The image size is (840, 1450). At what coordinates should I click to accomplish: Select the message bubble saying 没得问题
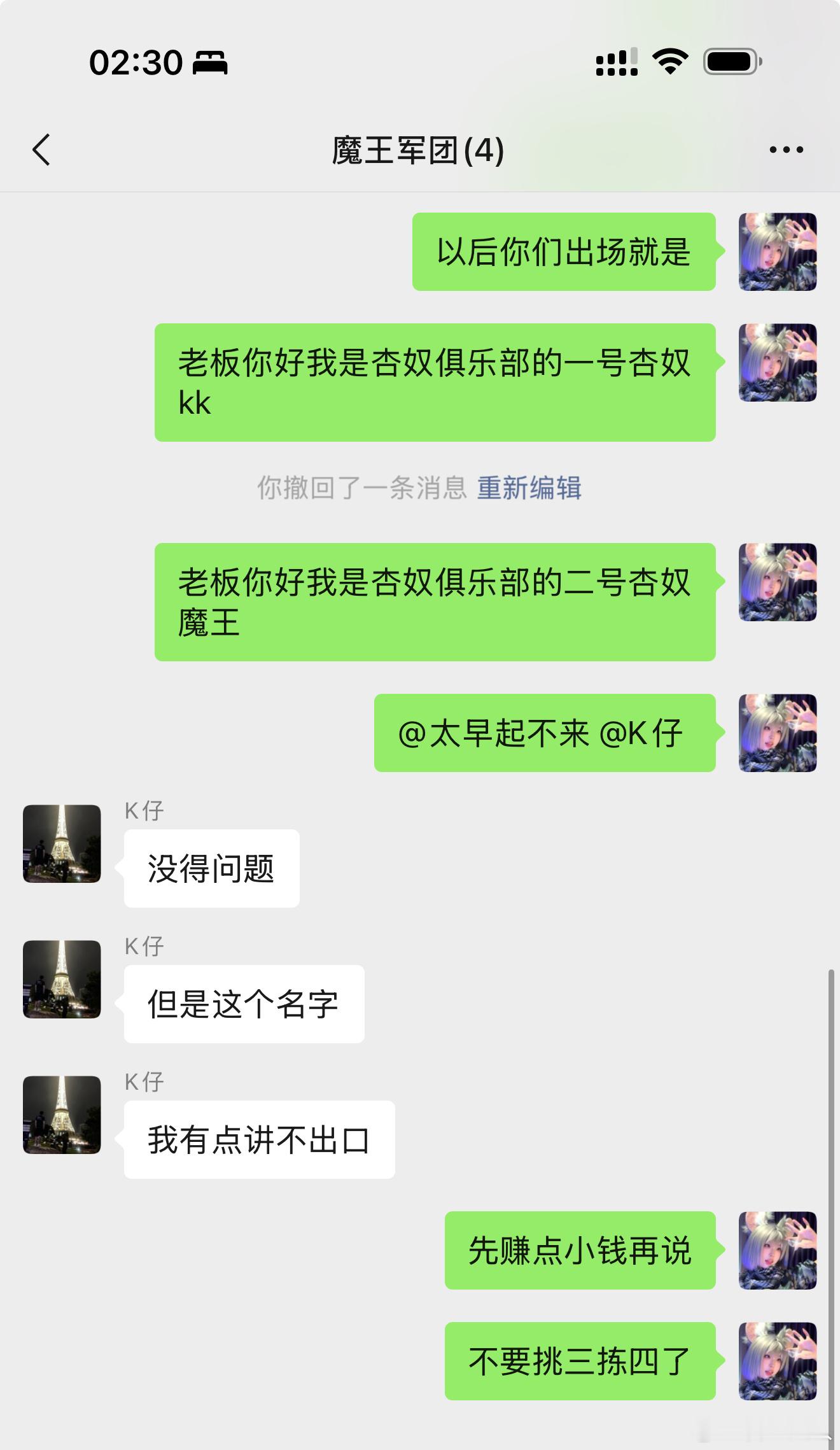pyautogui.click(x=211, y=867)
